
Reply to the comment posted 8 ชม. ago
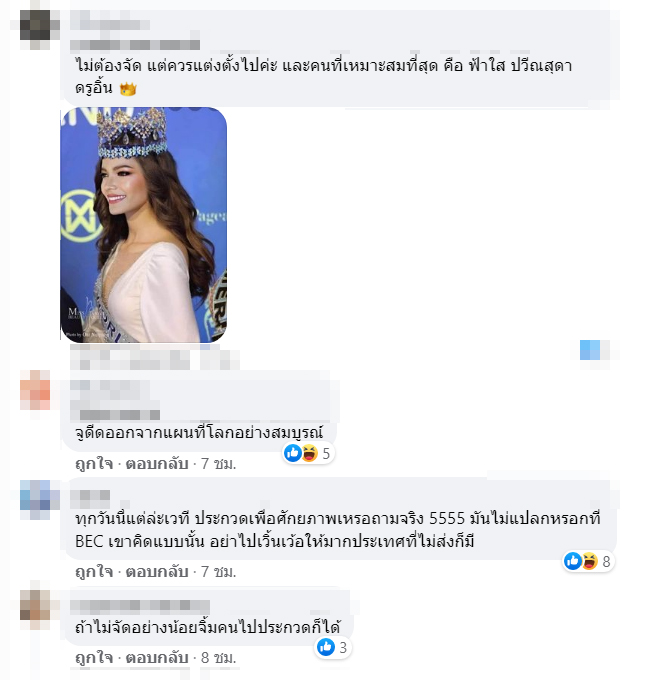tap(154, 659)
